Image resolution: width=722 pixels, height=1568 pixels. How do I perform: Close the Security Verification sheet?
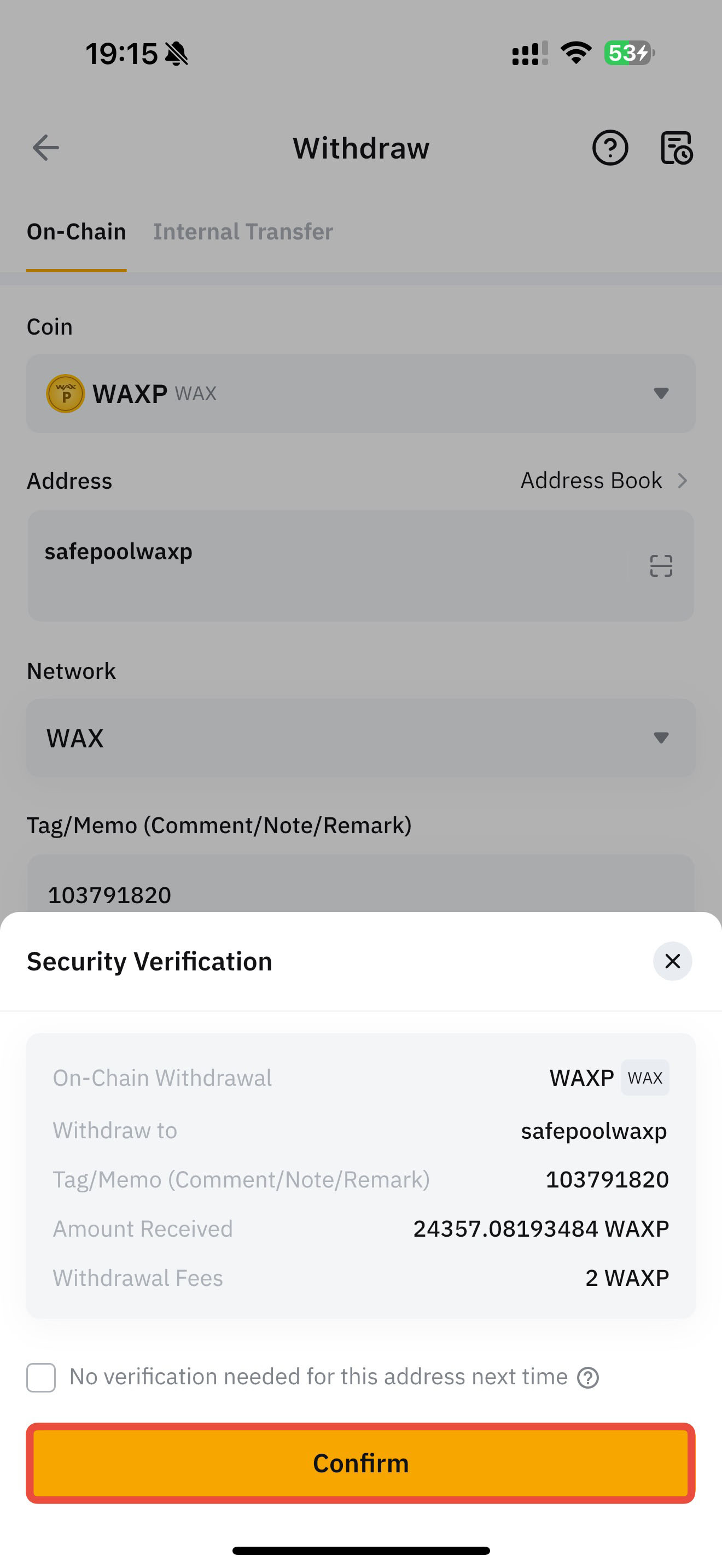point(672,961)
